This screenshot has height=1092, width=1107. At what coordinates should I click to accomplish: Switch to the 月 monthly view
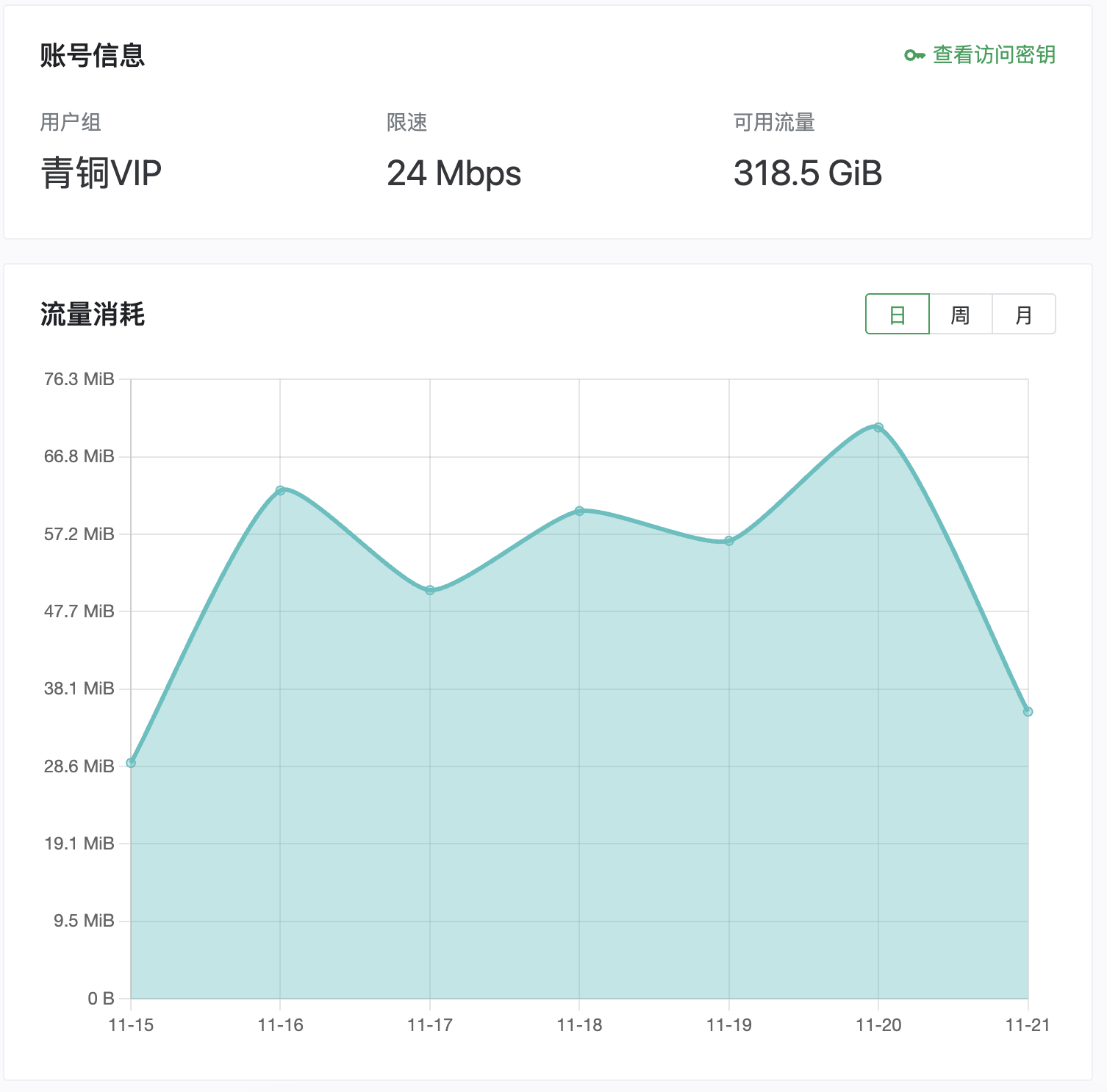(x=1024, y=315)
